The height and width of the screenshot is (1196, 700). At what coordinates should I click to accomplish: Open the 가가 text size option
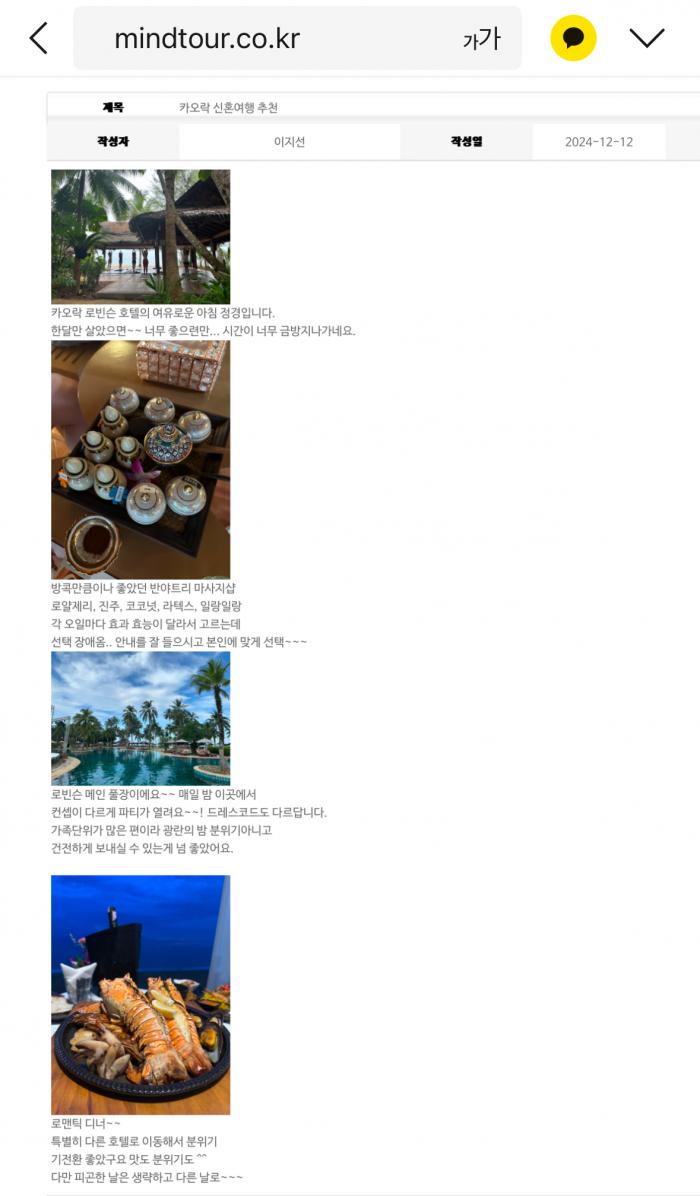(x=481, y=39)
